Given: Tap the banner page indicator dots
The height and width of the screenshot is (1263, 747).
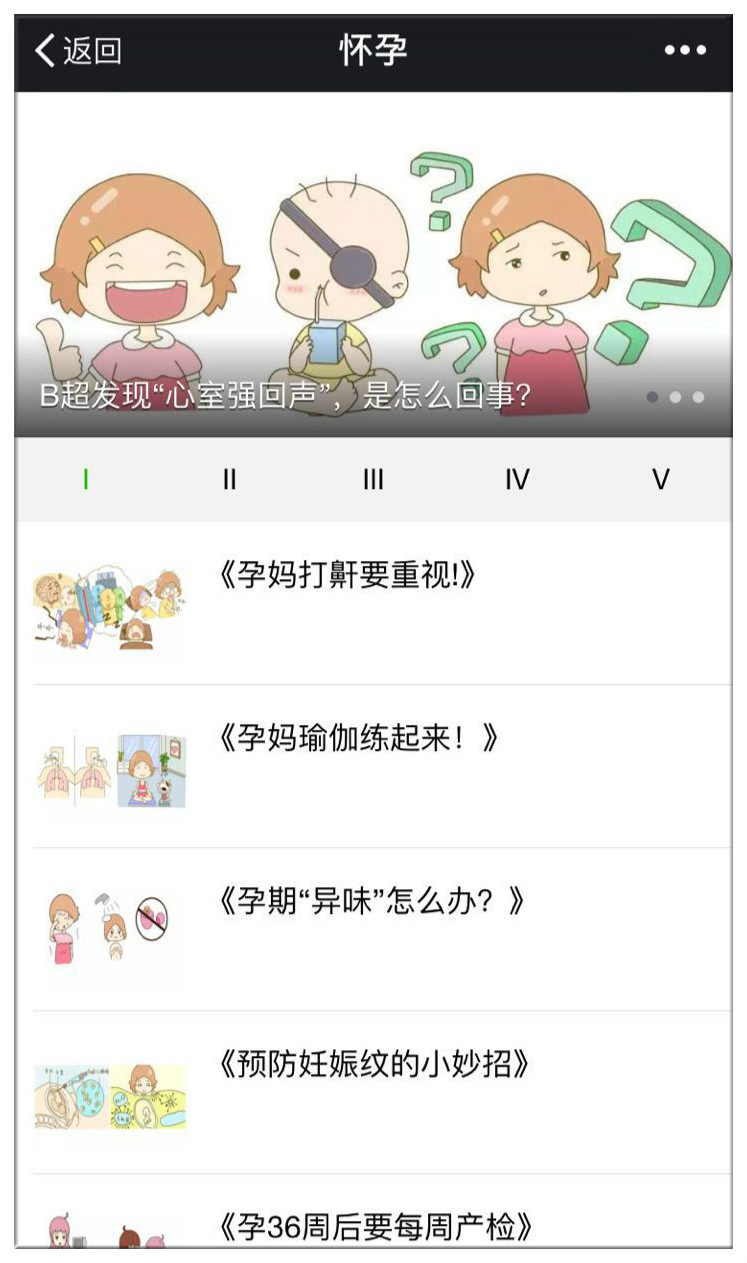Looking at the screenshot, I should click(675, 397).
